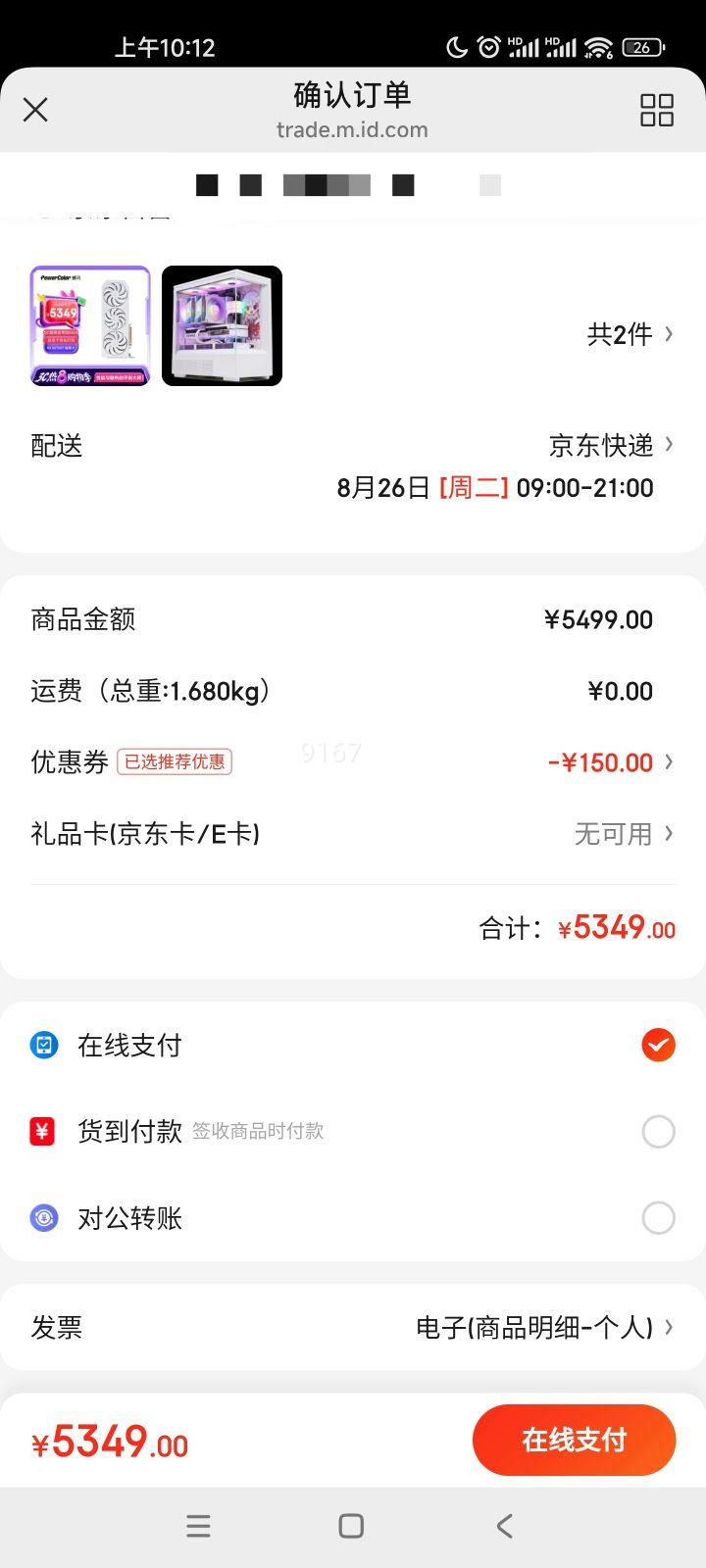Tap the 在线支付 checkout button
The height and width of the screenshot is (1568, 706).
click(x=574, y=1440)
